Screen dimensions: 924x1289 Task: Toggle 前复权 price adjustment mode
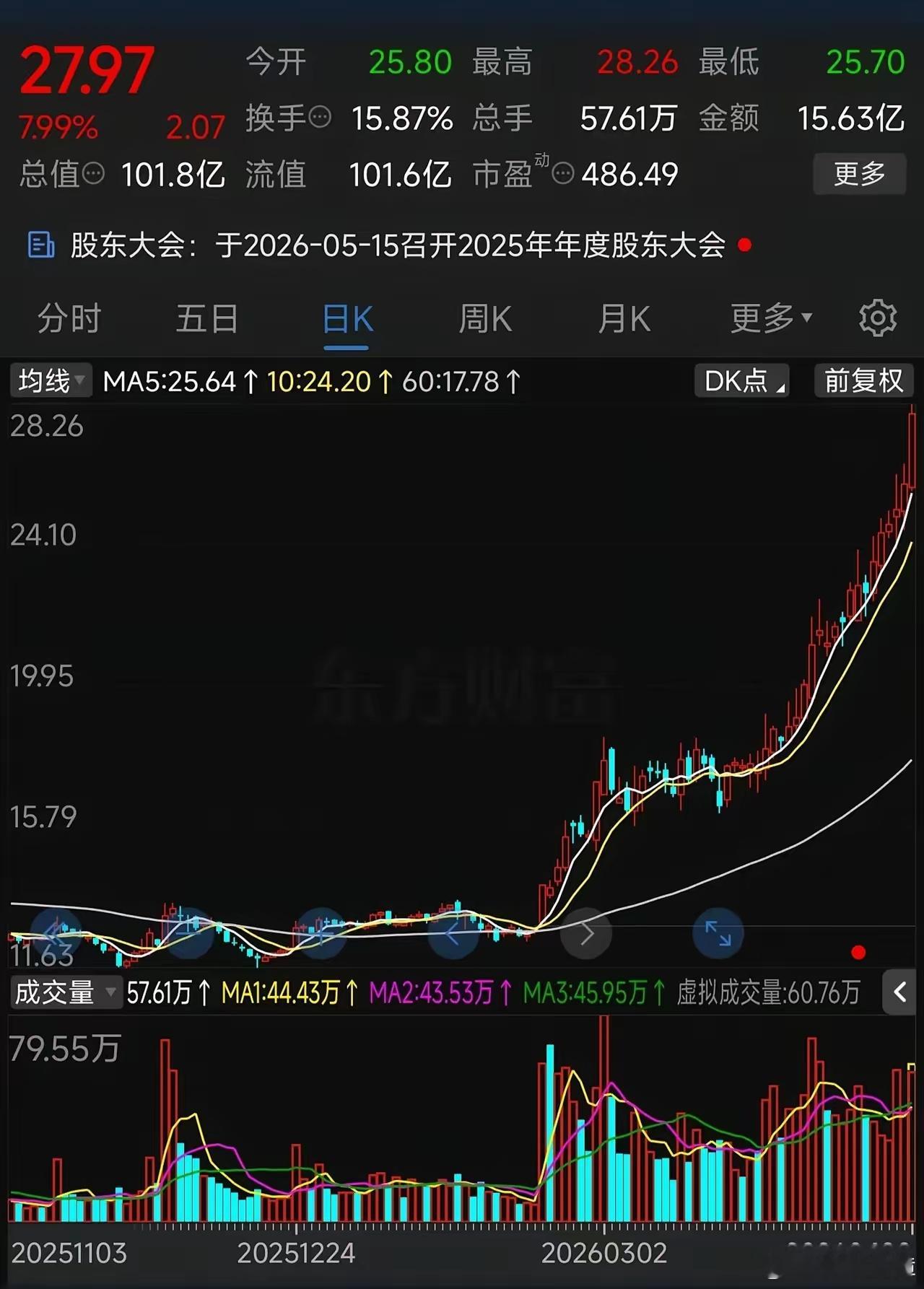click(x=863, y=380)
